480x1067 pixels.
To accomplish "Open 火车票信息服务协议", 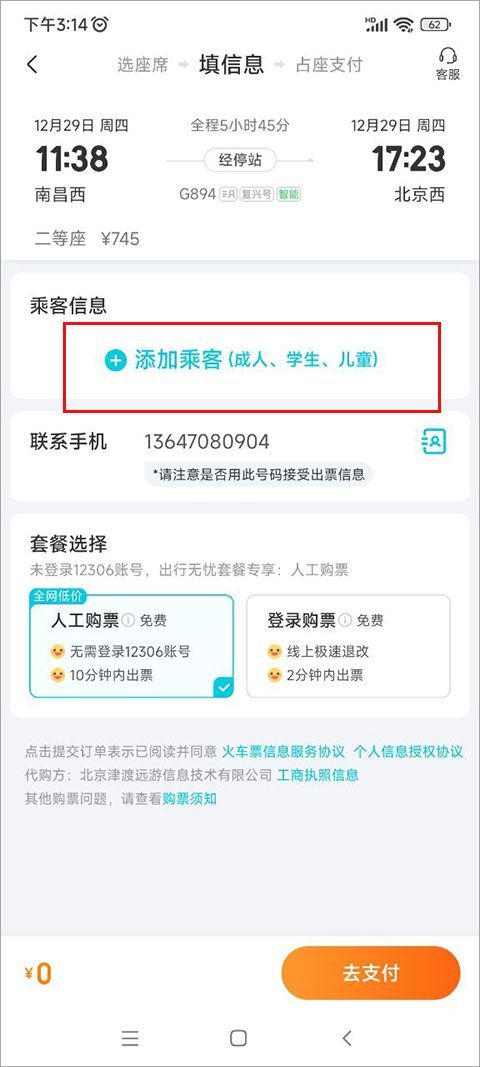I will [x=283, y=752].
